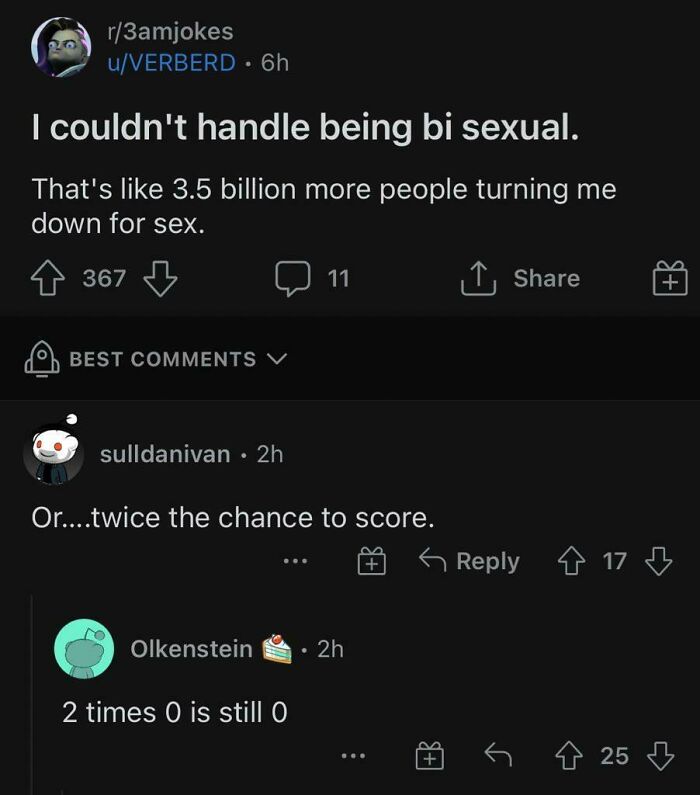The image size is (700, 795).
Task: Open more options on Olkenstein's comment
Action: (x=353, y=757)
